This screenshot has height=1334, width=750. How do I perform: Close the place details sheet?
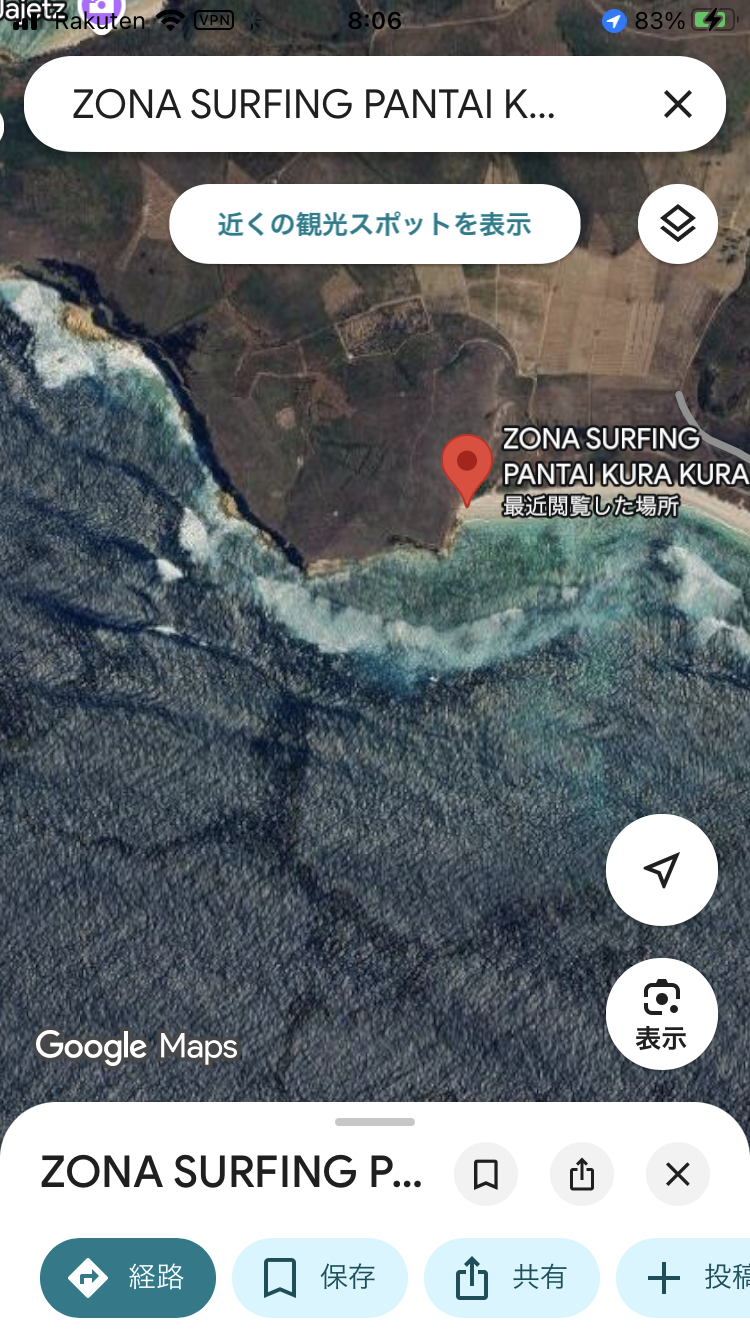click(677, 1174)
